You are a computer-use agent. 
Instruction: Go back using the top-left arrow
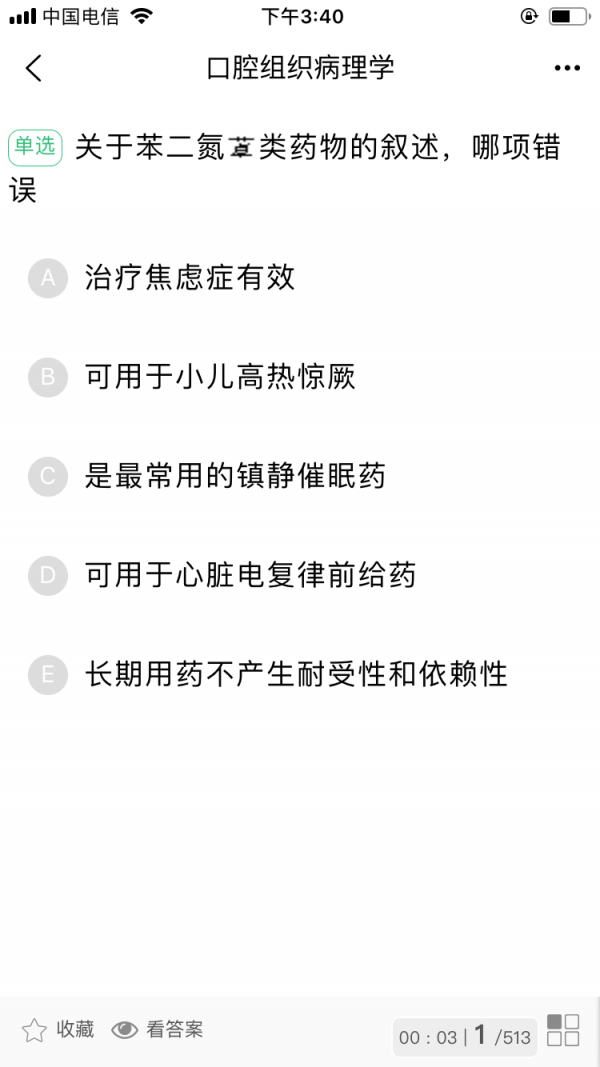(x=33, y=68)
